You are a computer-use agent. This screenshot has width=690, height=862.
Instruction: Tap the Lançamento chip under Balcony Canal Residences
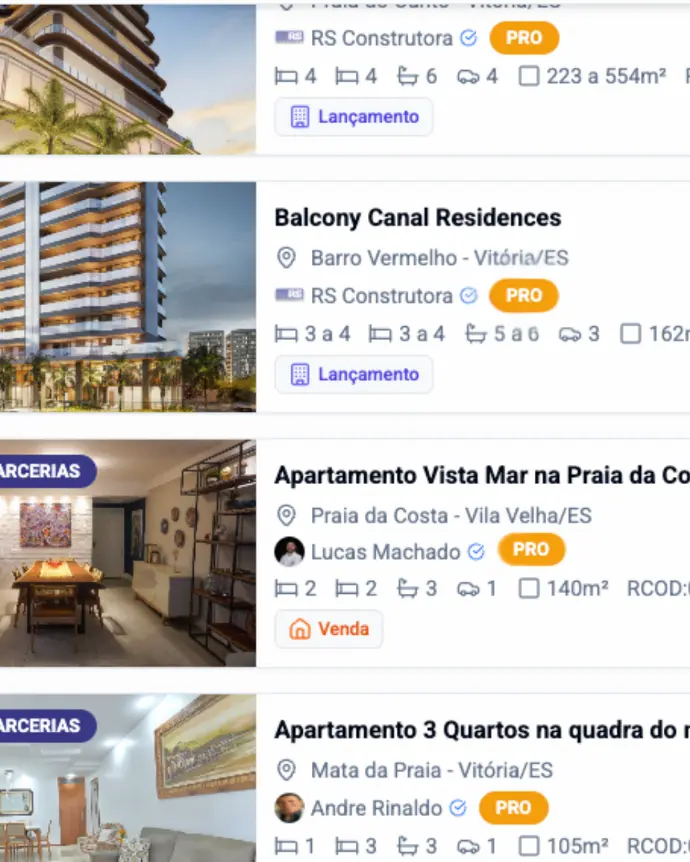(354, 374)
